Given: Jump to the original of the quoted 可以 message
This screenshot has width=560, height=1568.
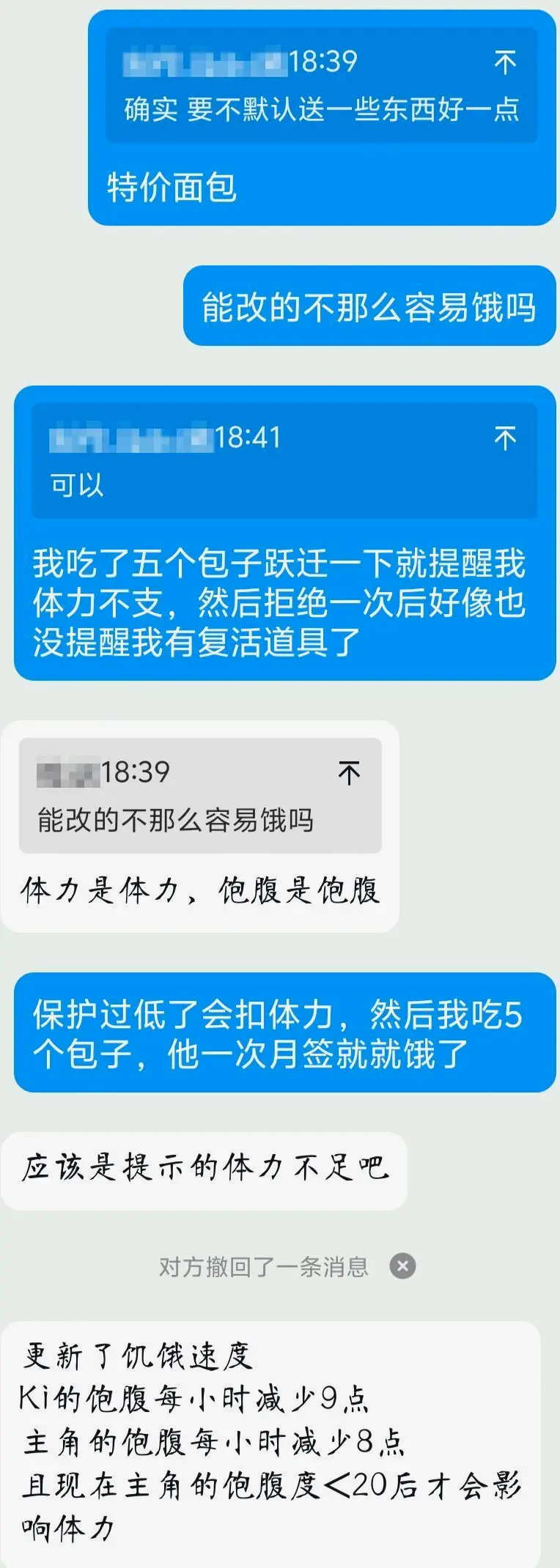Looking at the screenshot, I should point(505,439).
